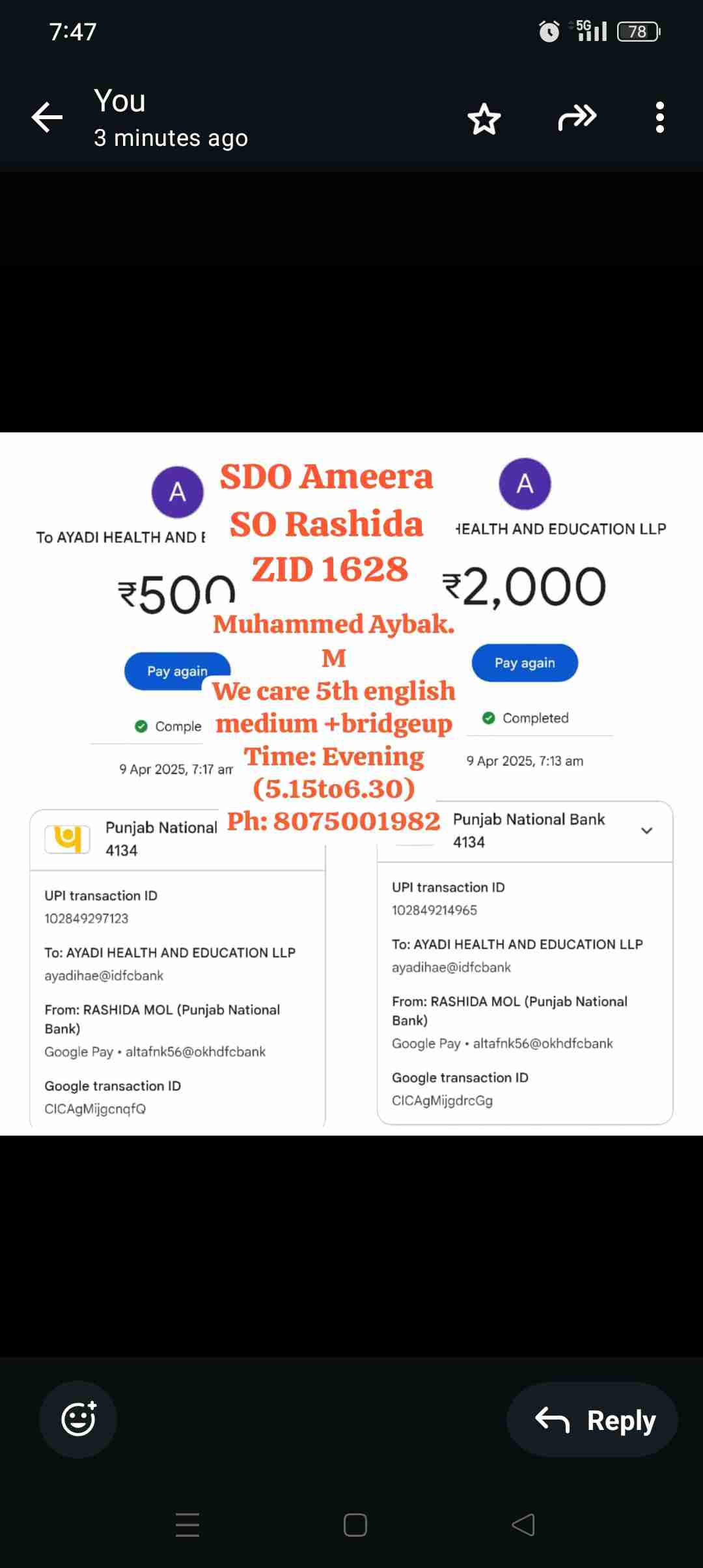Forward this image

pos(577,118)
